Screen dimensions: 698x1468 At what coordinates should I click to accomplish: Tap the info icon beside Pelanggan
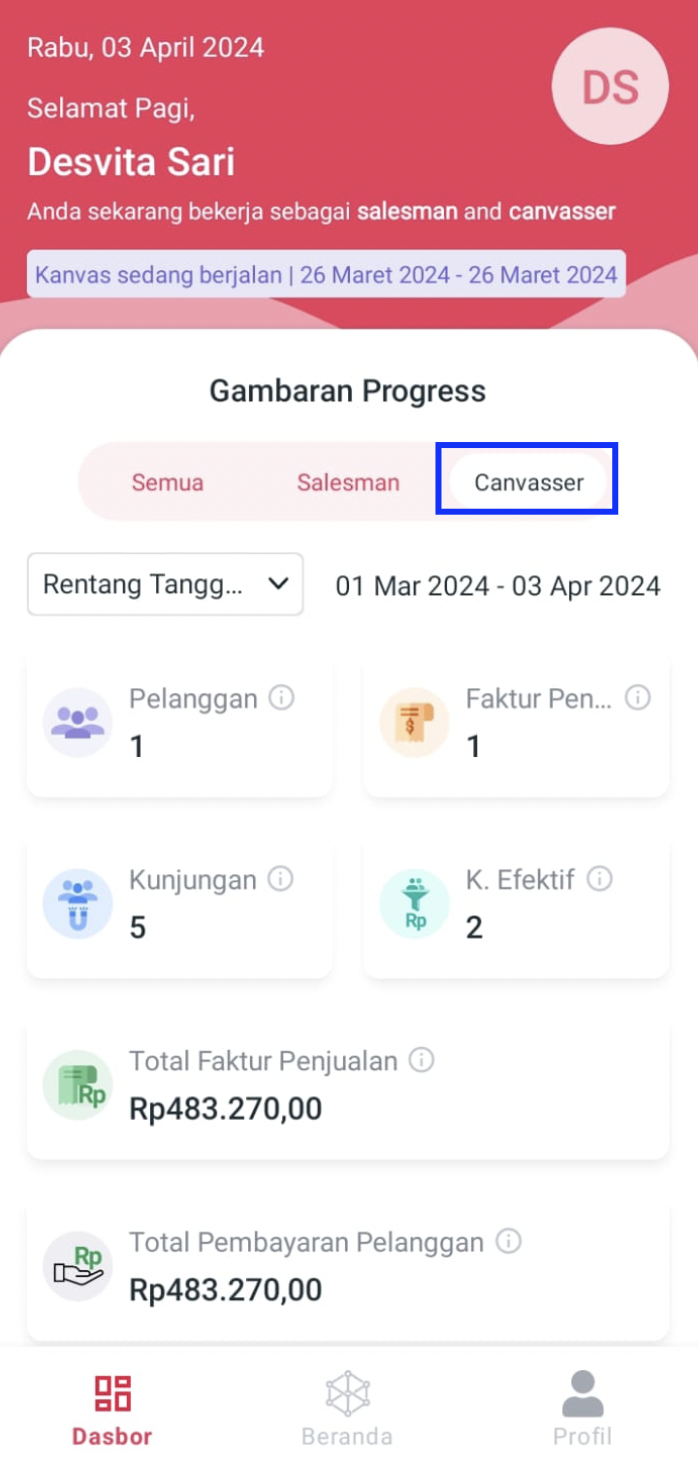(x=282, y=698)
